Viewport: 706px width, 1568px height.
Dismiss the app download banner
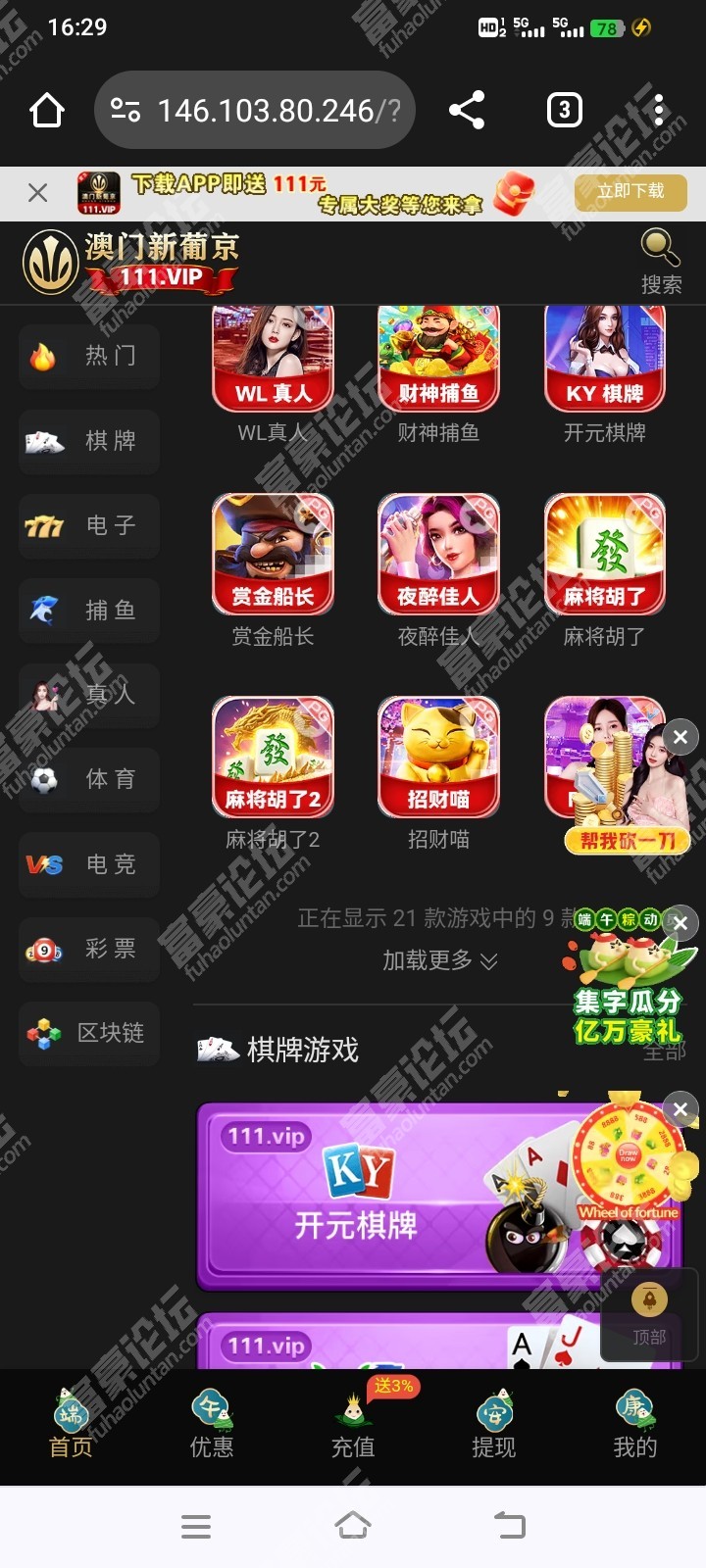tap(37, 193)
